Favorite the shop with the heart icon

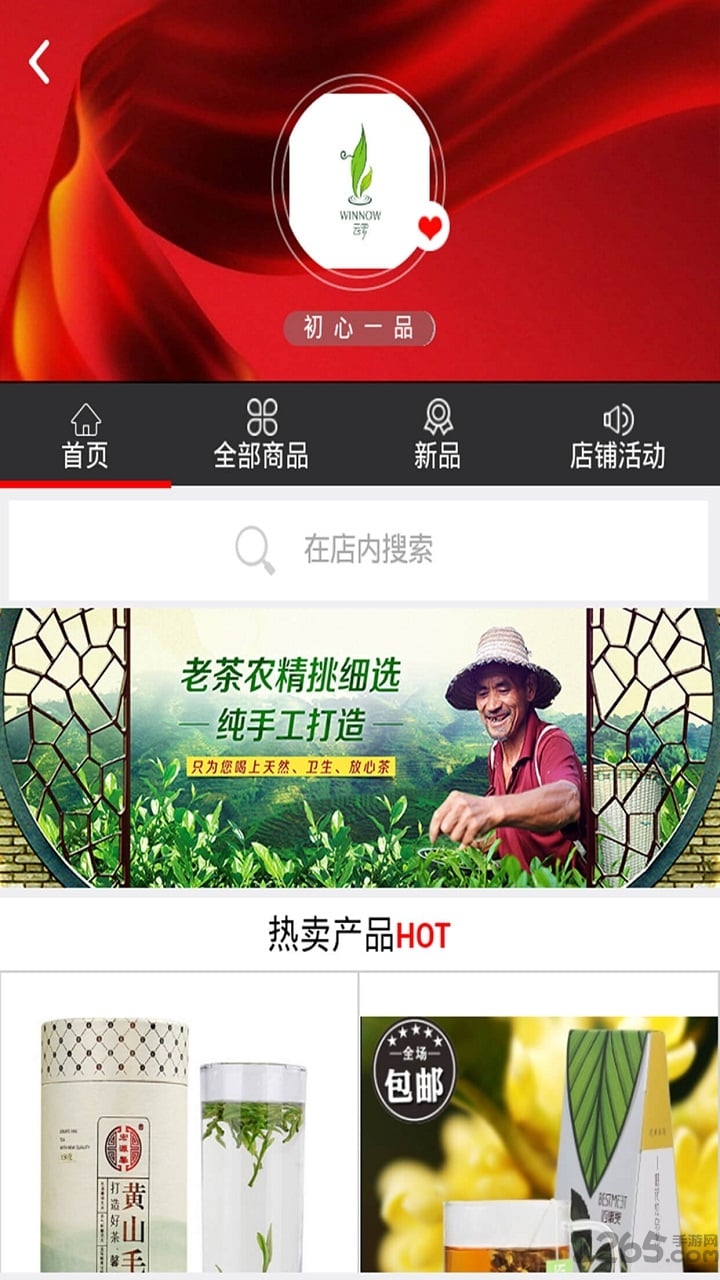[430, 228]
